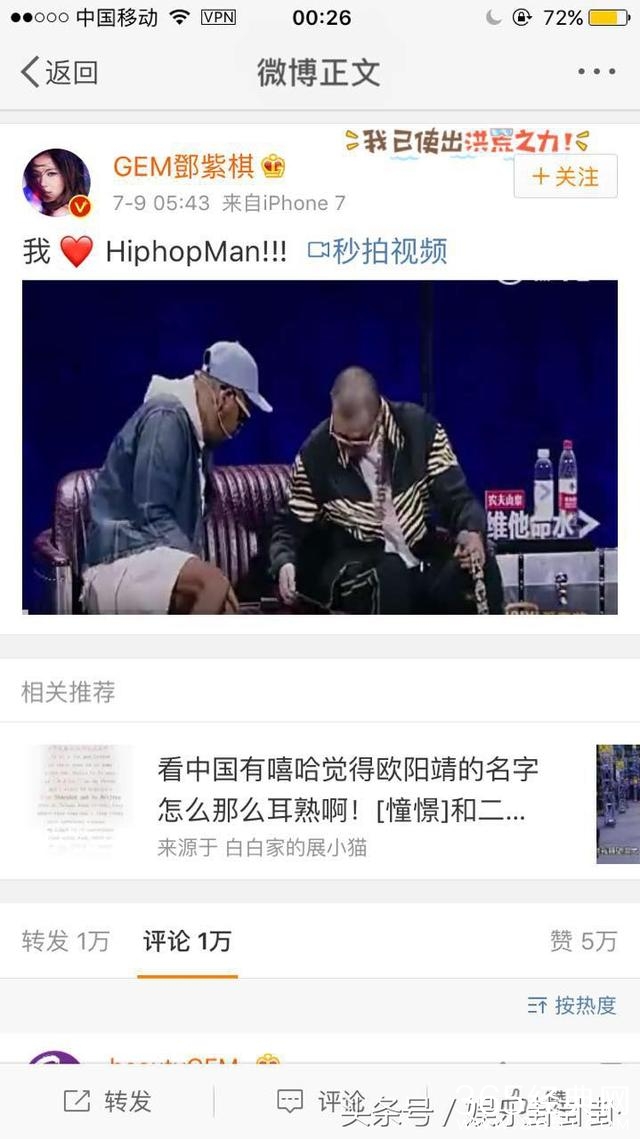The width and height of the screenshot is (640, 1139).
Task: Follow GEM鄧紫棋 with the 关注 button
Action: (x=565, y=177)
